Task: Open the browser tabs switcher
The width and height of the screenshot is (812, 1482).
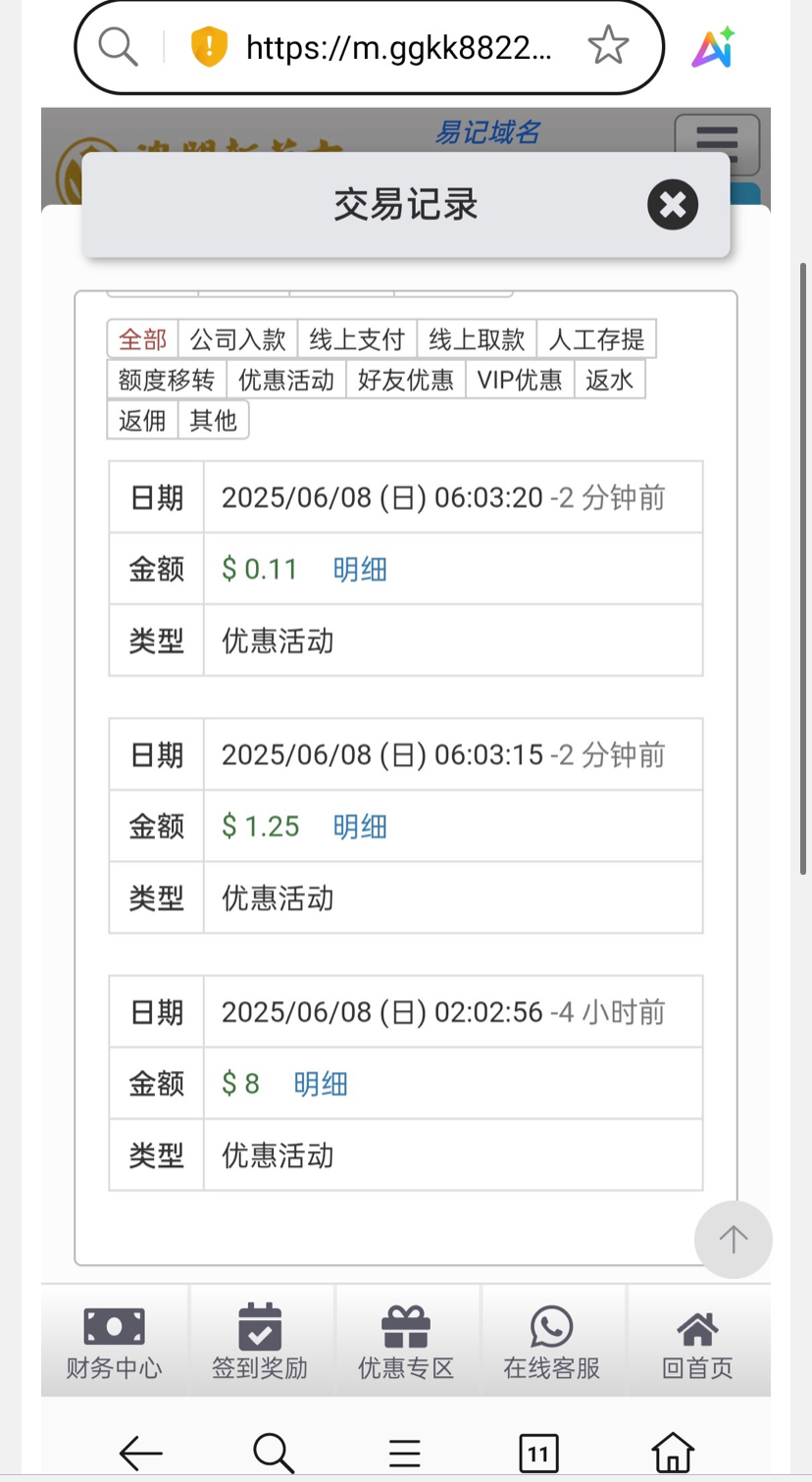Action: click(x=537, y=1453)
